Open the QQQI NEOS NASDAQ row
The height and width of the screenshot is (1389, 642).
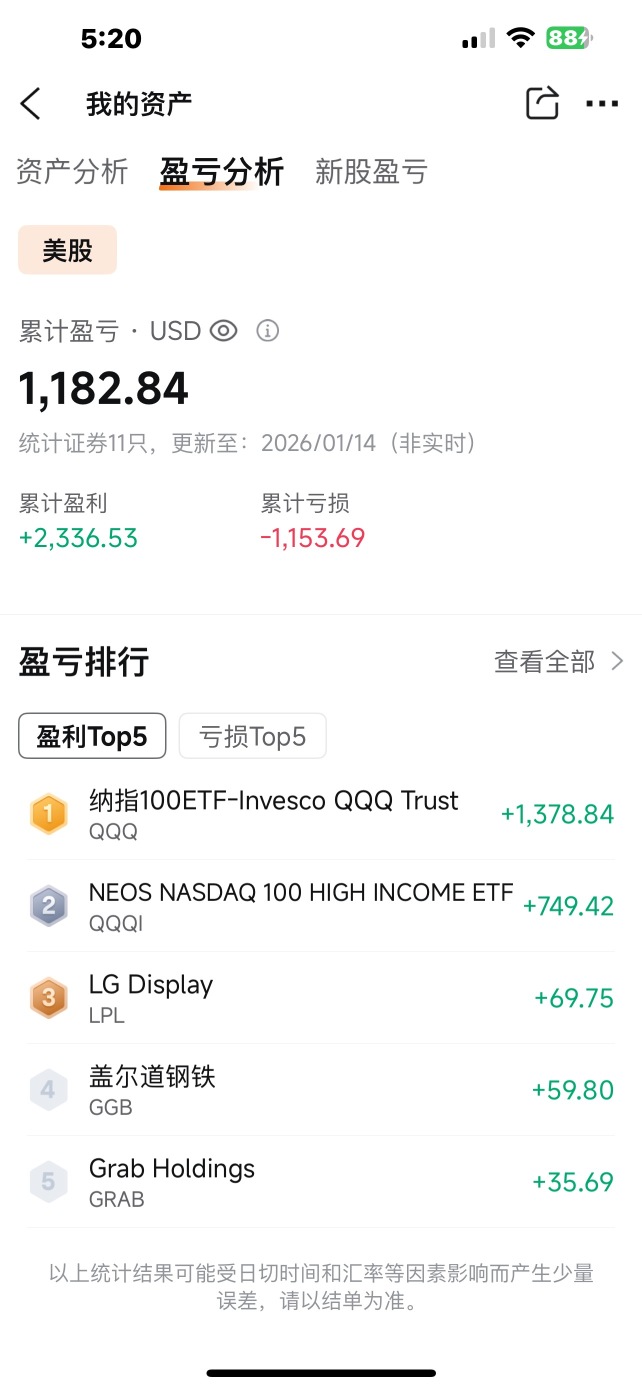321,906
